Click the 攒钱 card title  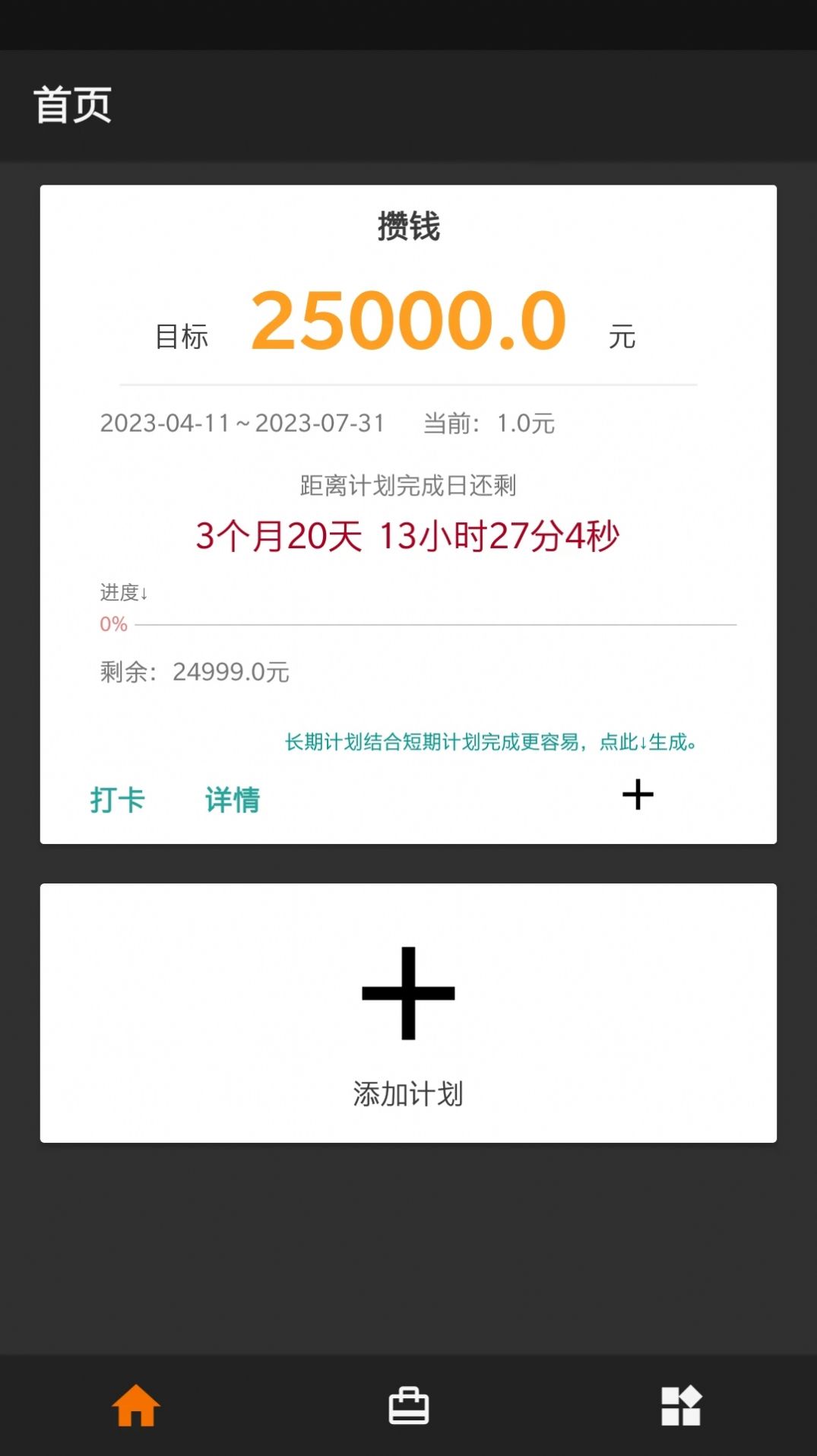point(408,228)
